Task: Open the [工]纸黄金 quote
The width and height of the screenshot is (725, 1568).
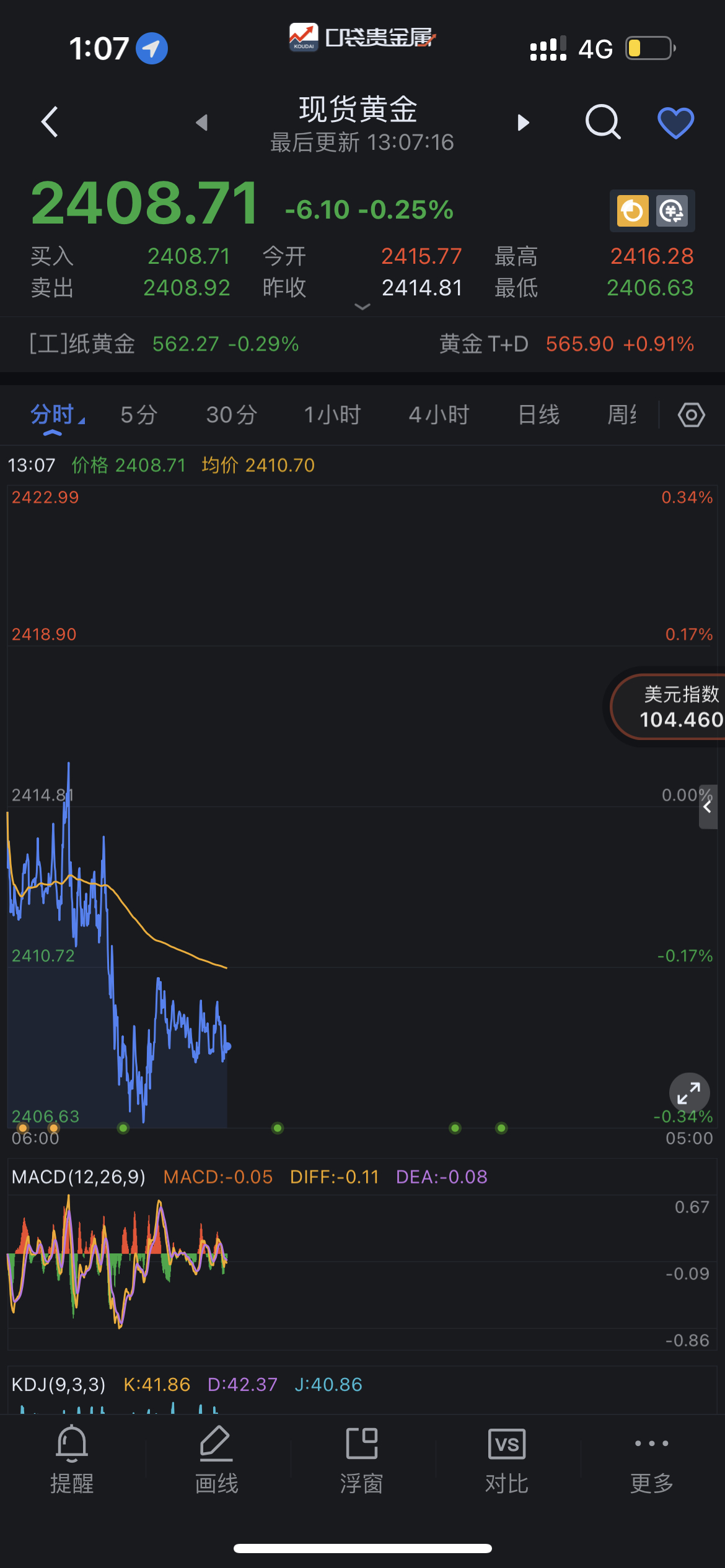Action: (x=164, y=344)
